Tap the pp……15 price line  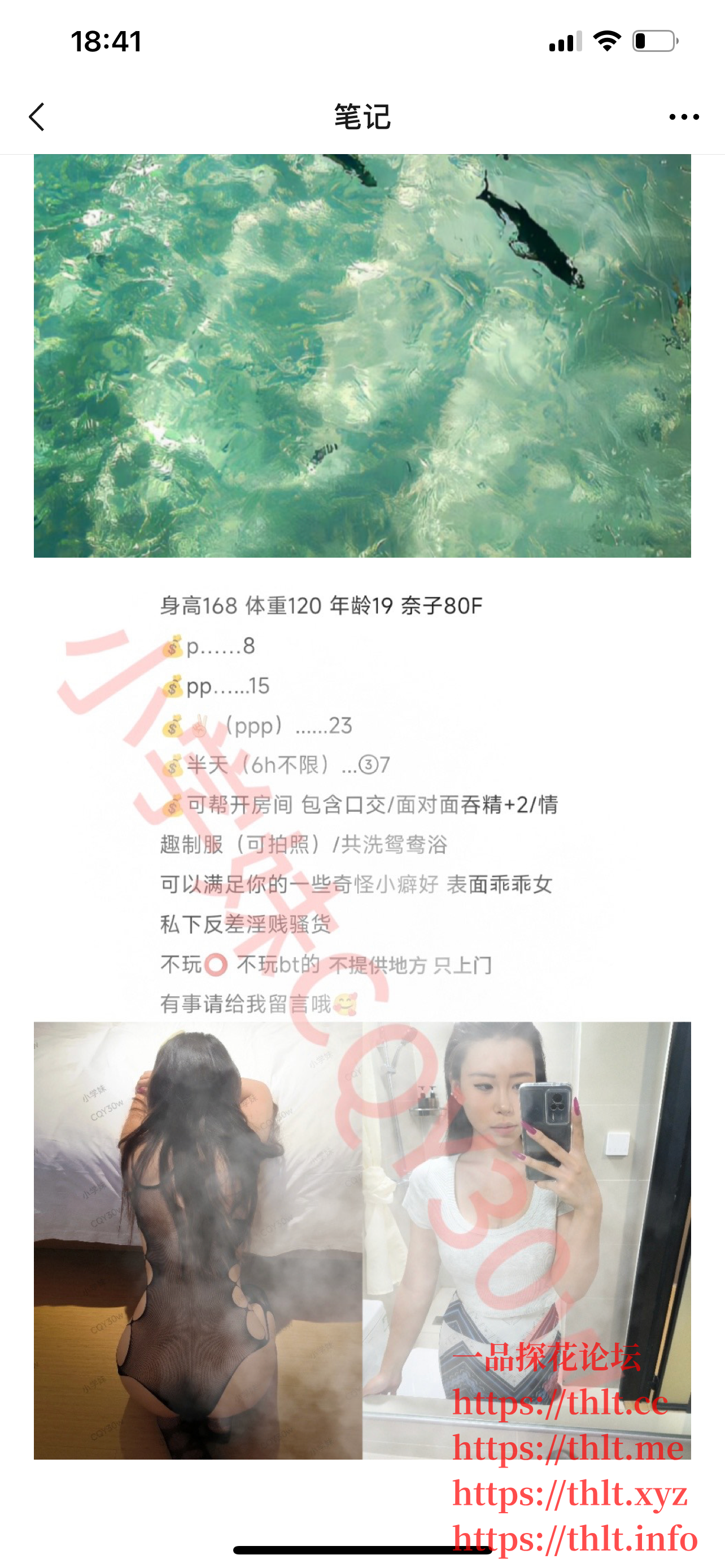pos(219,686)
